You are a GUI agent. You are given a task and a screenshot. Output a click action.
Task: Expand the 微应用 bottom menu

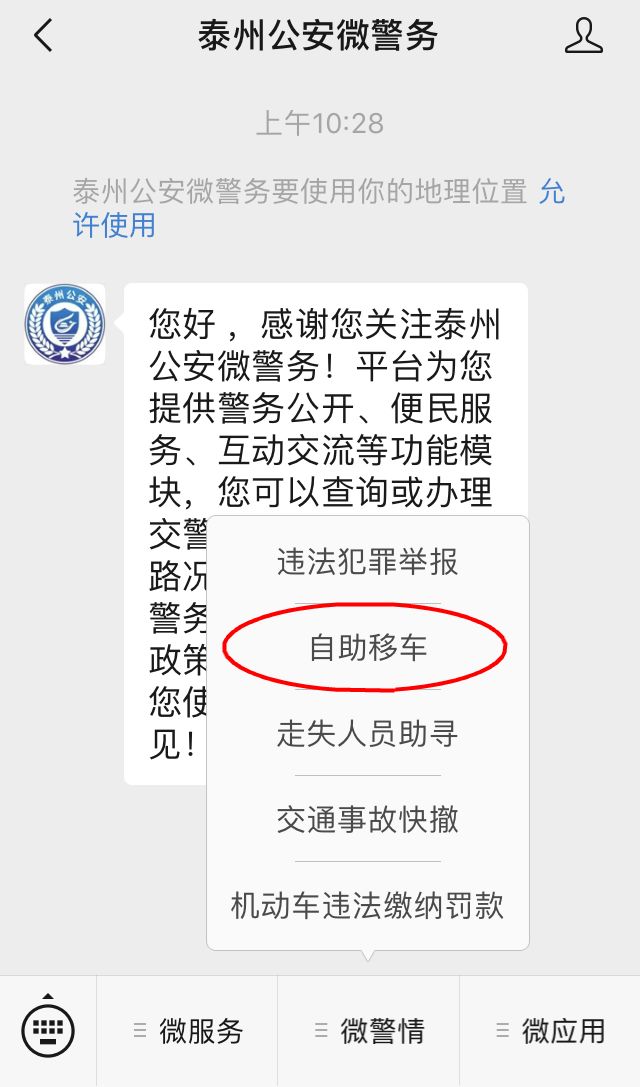point(550,1031)
